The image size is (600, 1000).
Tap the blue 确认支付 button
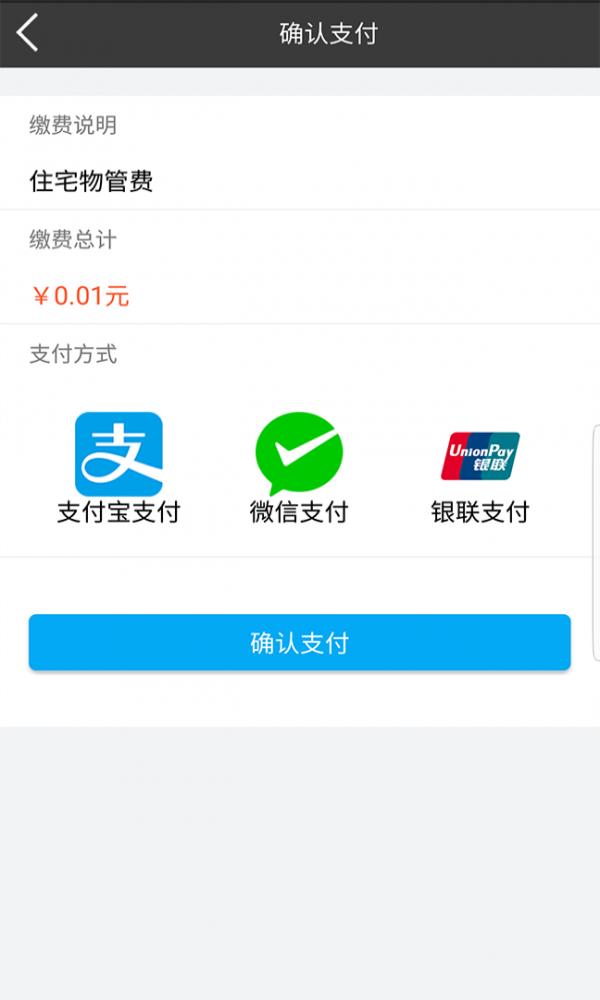click(300, 642)
